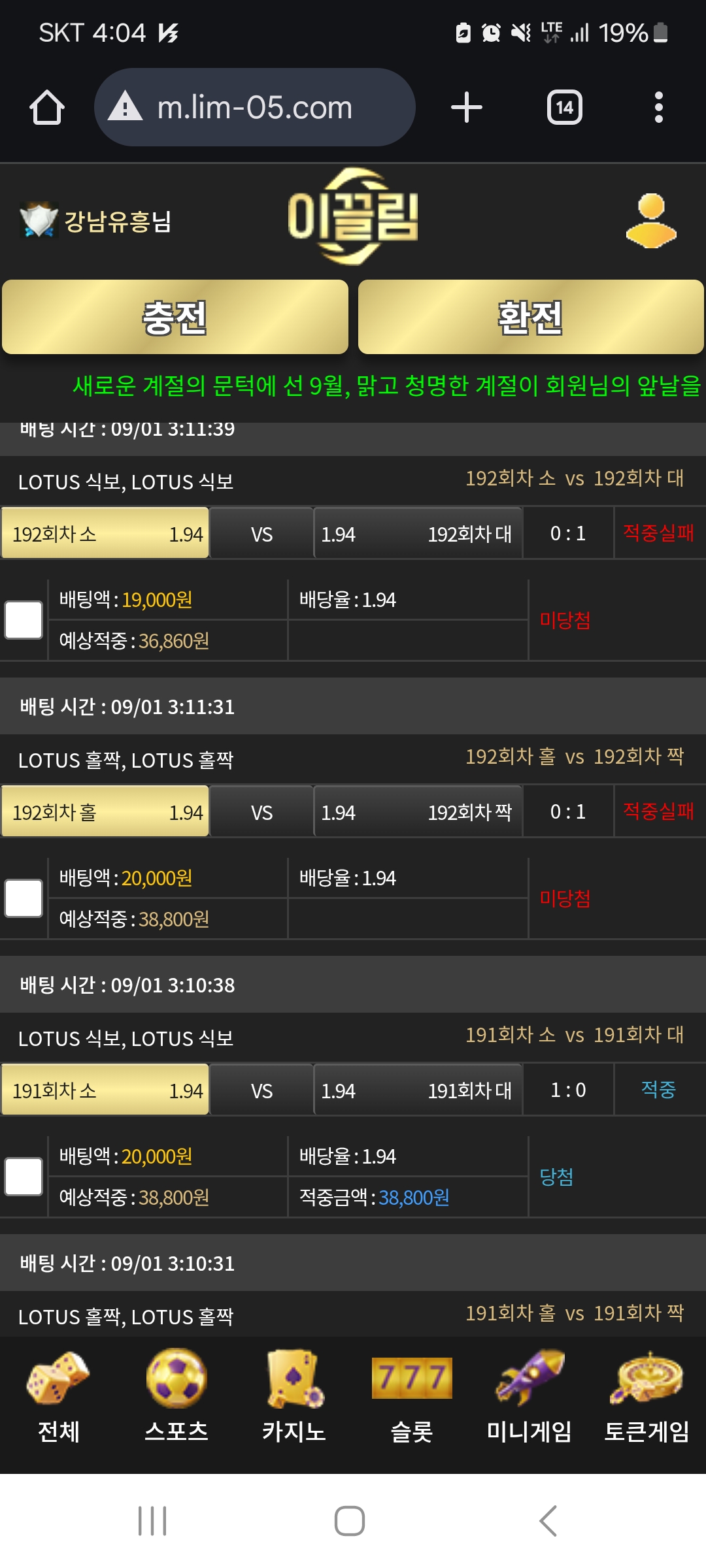Check the box for the 19,000원 bet
The height and width of the screenshot is (1568, 706).
(24, 620)
